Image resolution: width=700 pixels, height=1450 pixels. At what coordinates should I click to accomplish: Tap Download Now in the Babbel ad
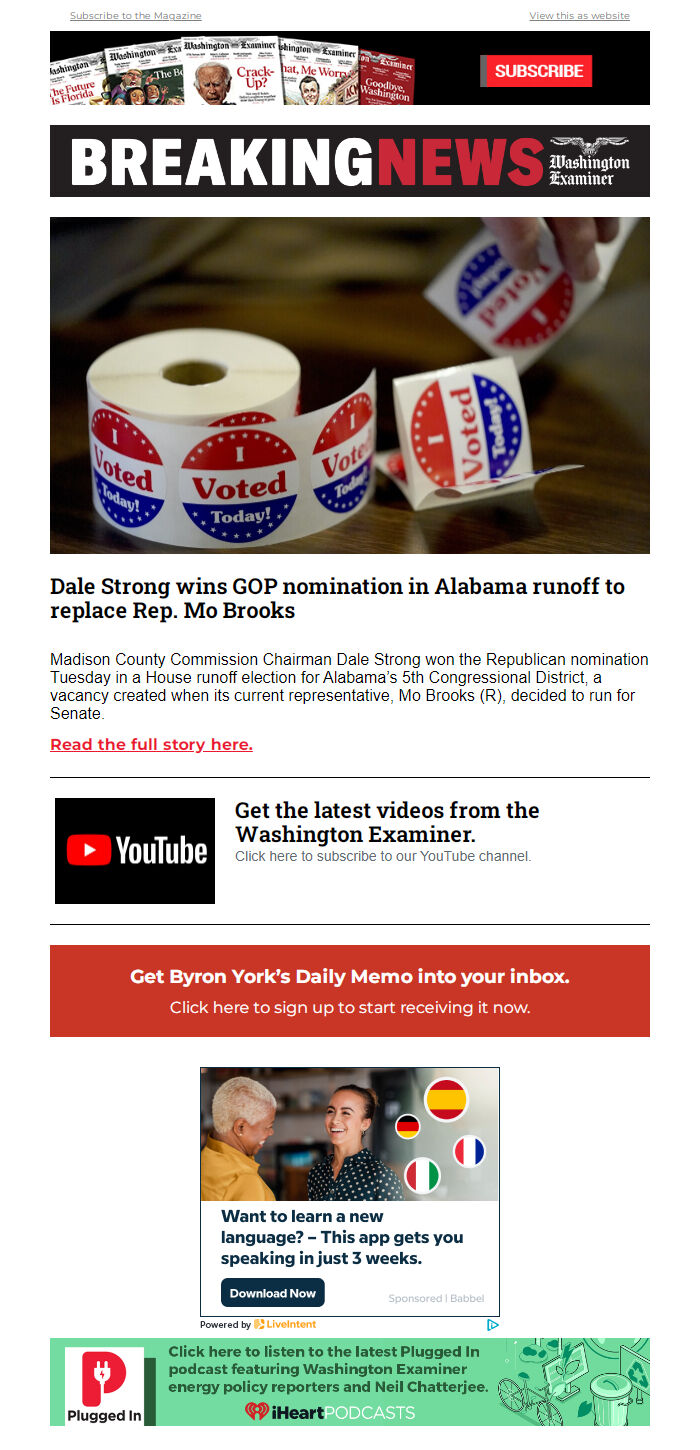click(272, 1293)
